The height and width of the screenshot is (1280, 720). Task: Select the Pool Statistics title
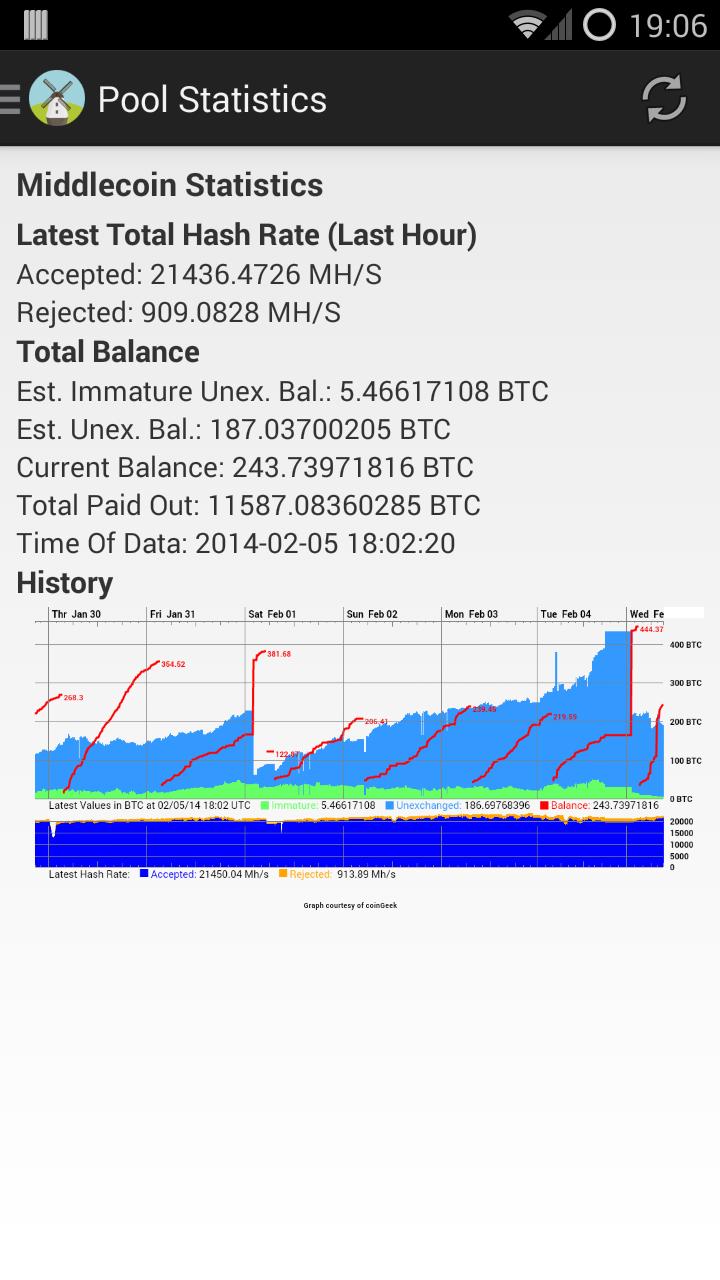[212, 99]
